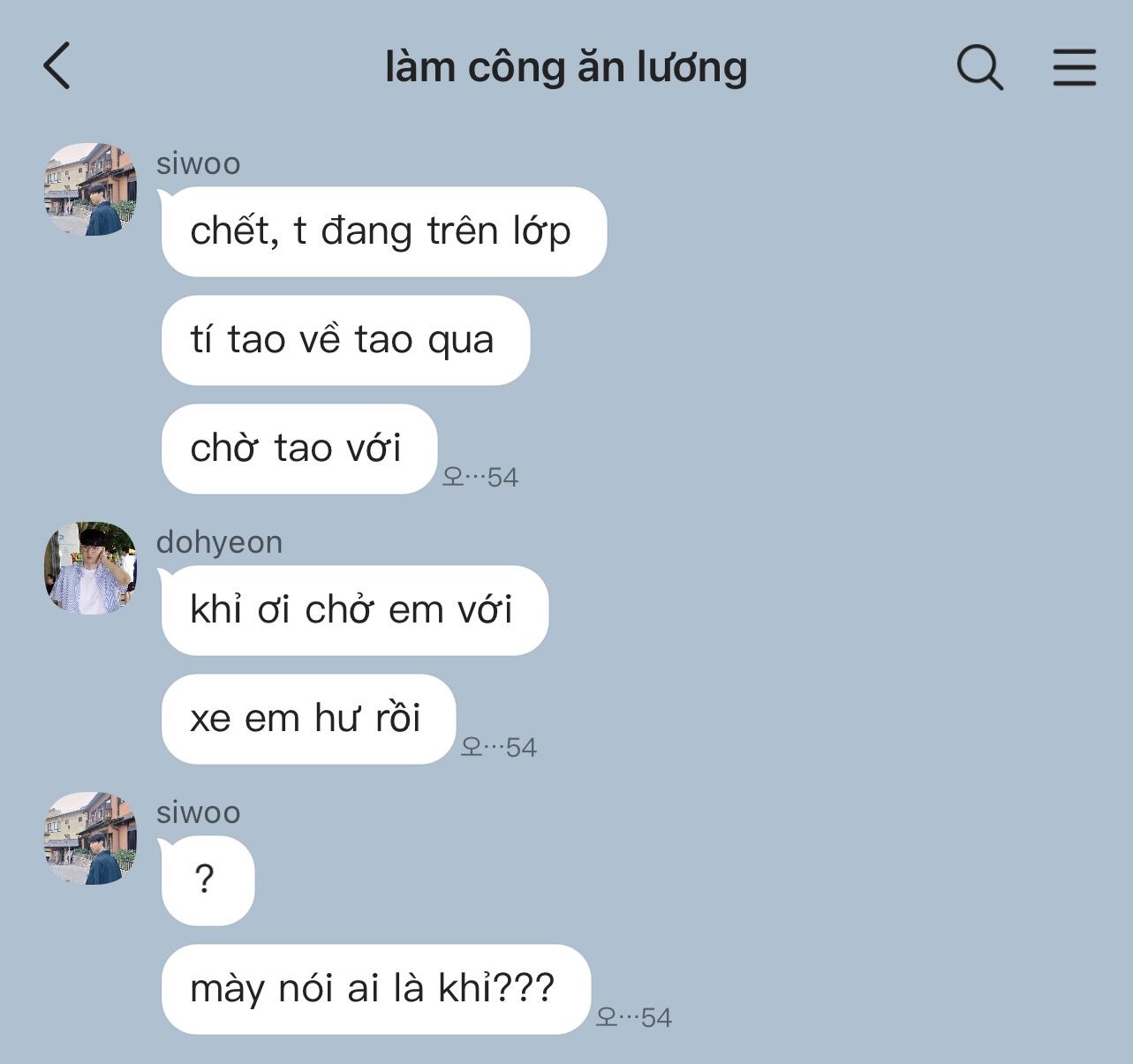This screenshot has height=1064, width=1133.
Task: Go back from the chat room
Action: tap(57, 66)
